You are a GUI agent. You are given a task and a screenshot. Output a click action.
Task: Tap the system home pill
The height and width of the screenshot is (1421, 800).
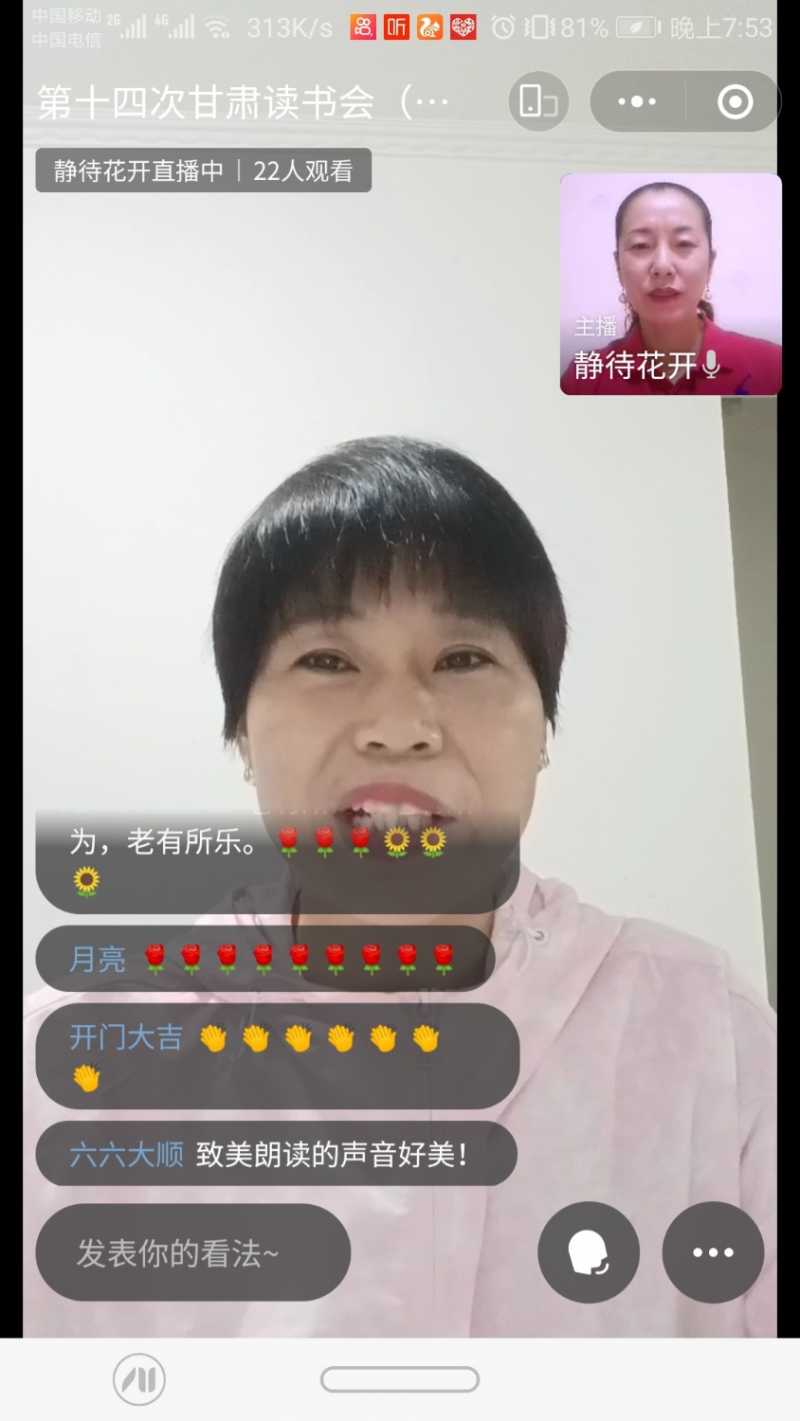pyautogui.click(x=399, y=1380)
